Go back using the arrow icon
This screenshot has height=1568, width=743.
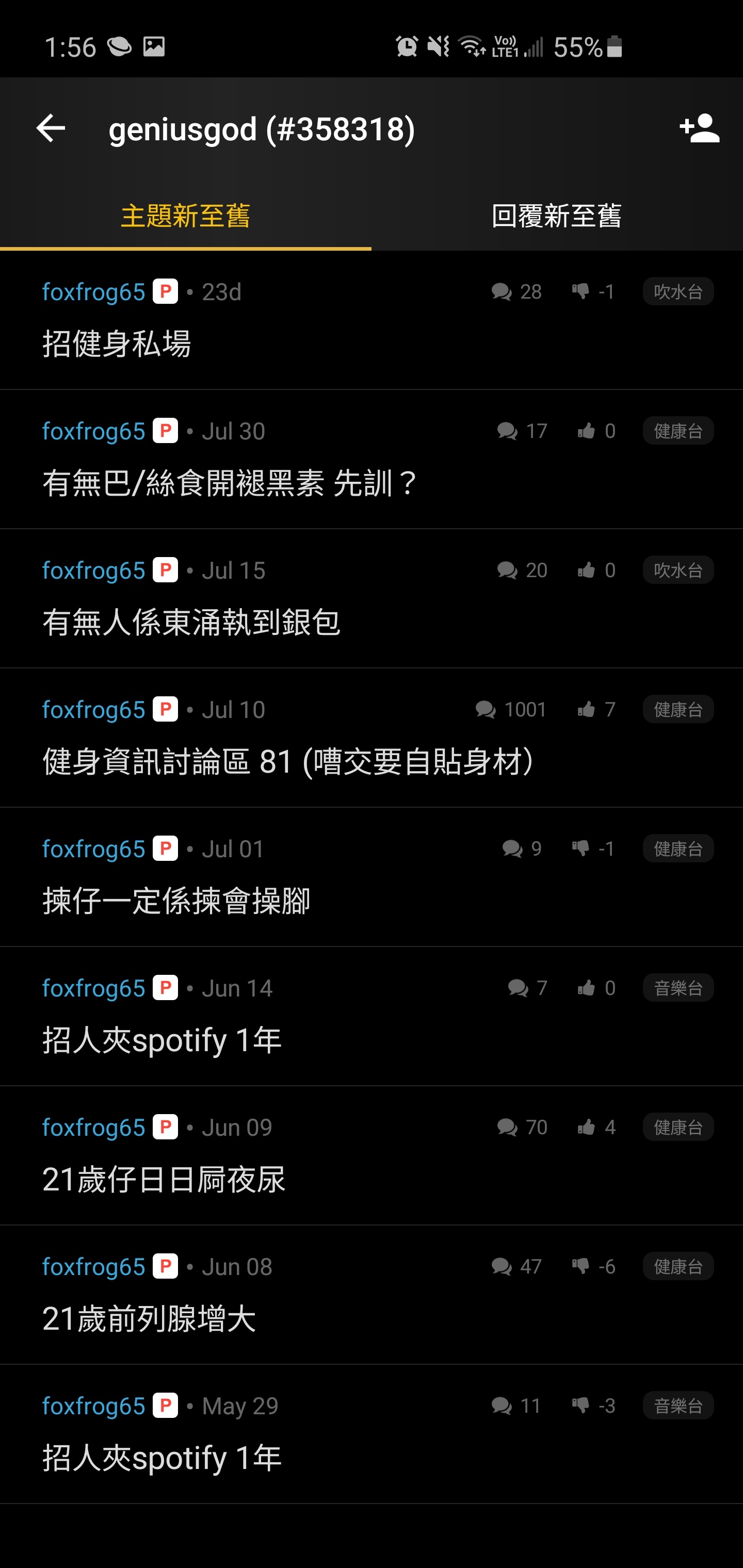(x=51, y=128)
